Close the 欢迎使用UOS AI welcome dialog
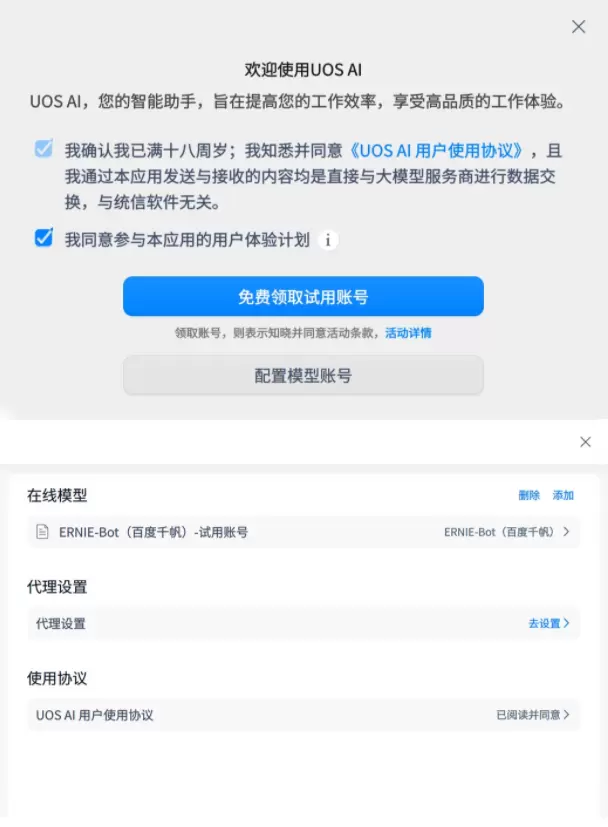 coord(578,27)
